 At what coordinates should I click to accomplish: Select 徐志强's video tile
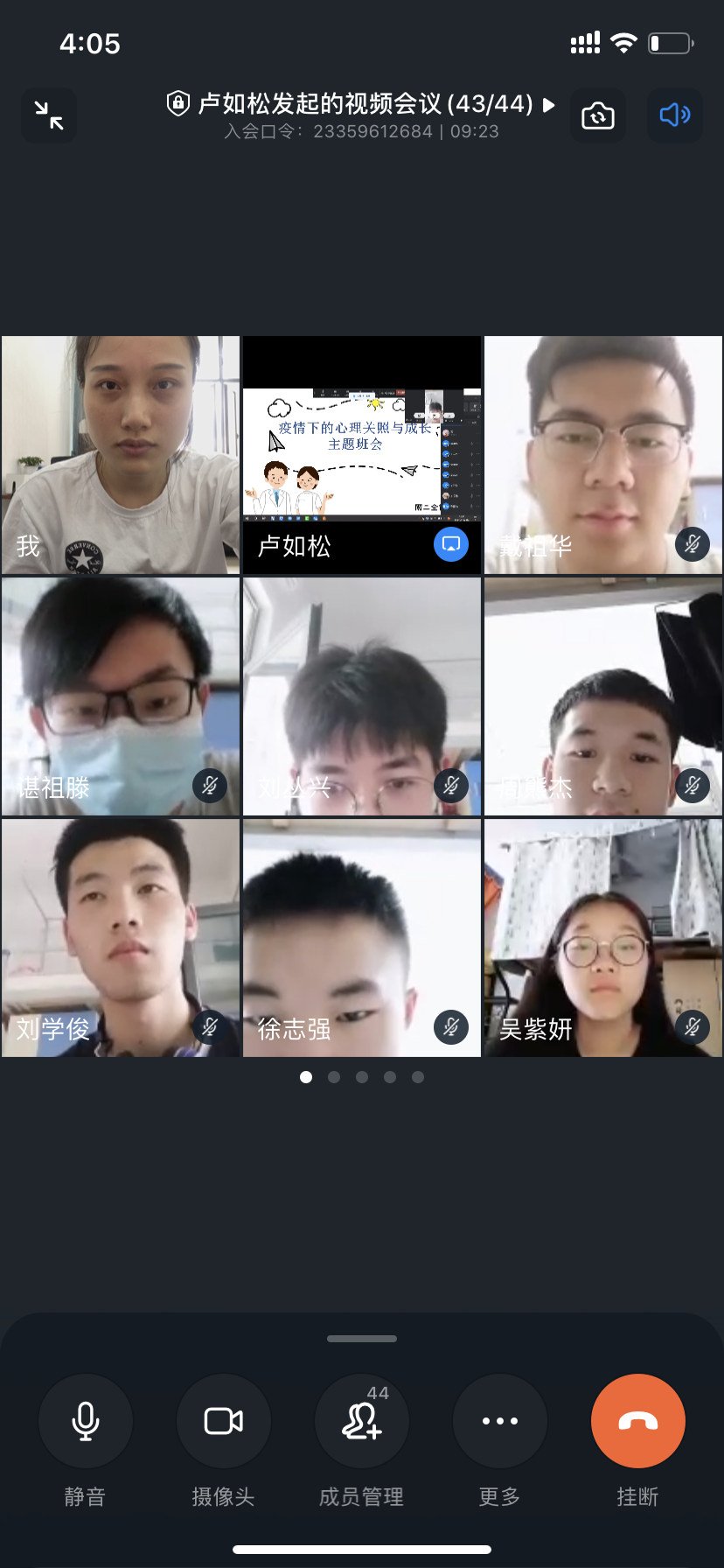(x=362, y=938)
